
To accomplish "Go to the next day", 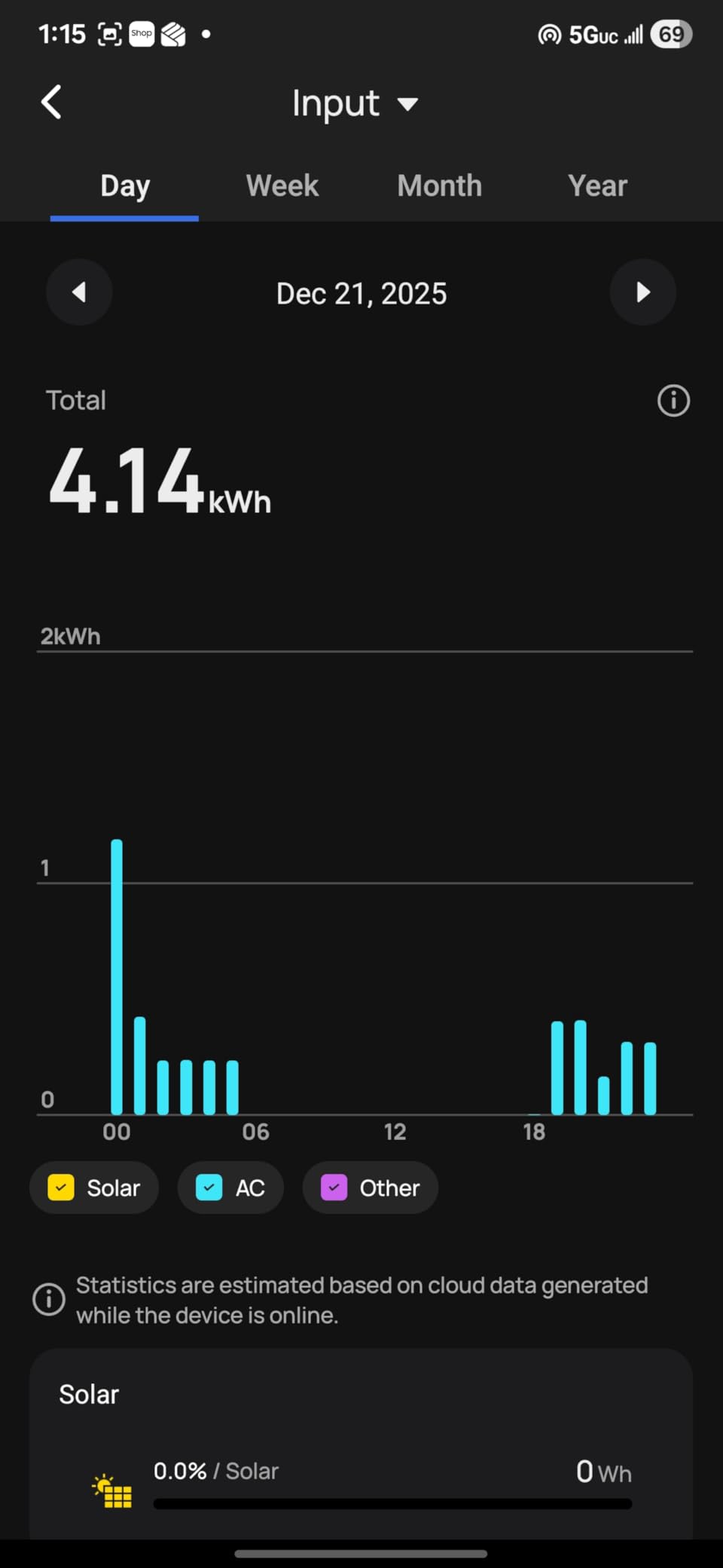I will pos(642,292).
